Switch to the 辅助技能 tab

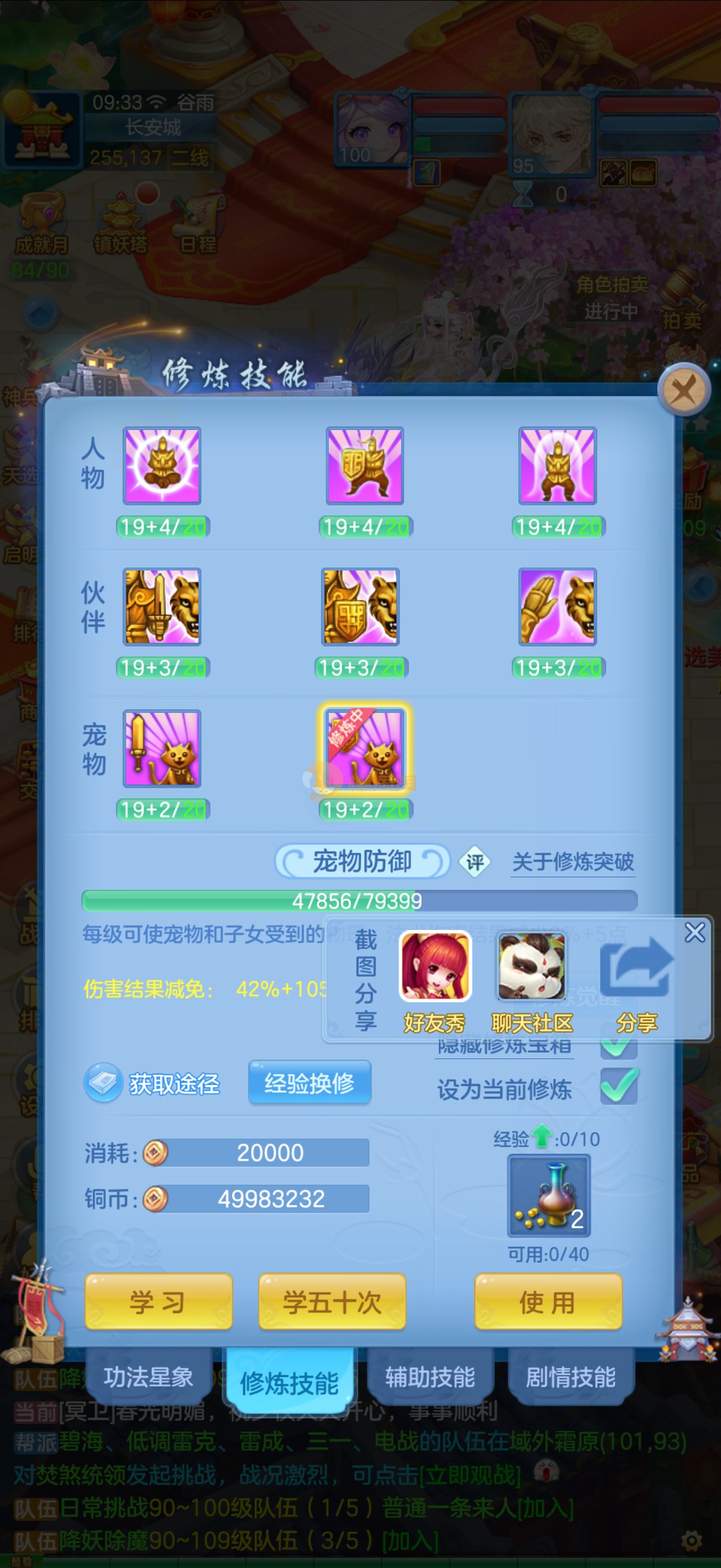coord(430,1377)
